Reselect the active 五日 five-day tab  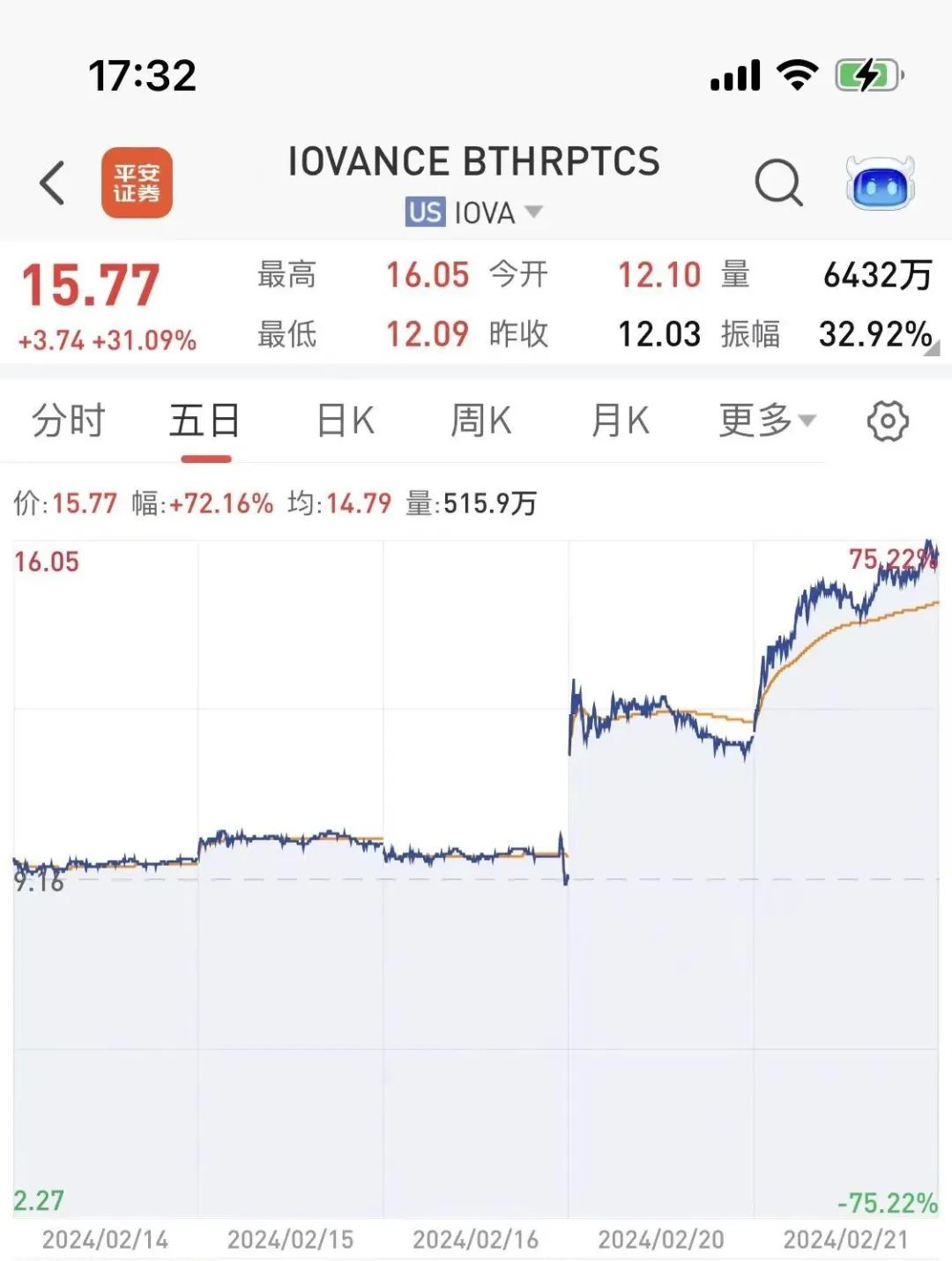205,421
